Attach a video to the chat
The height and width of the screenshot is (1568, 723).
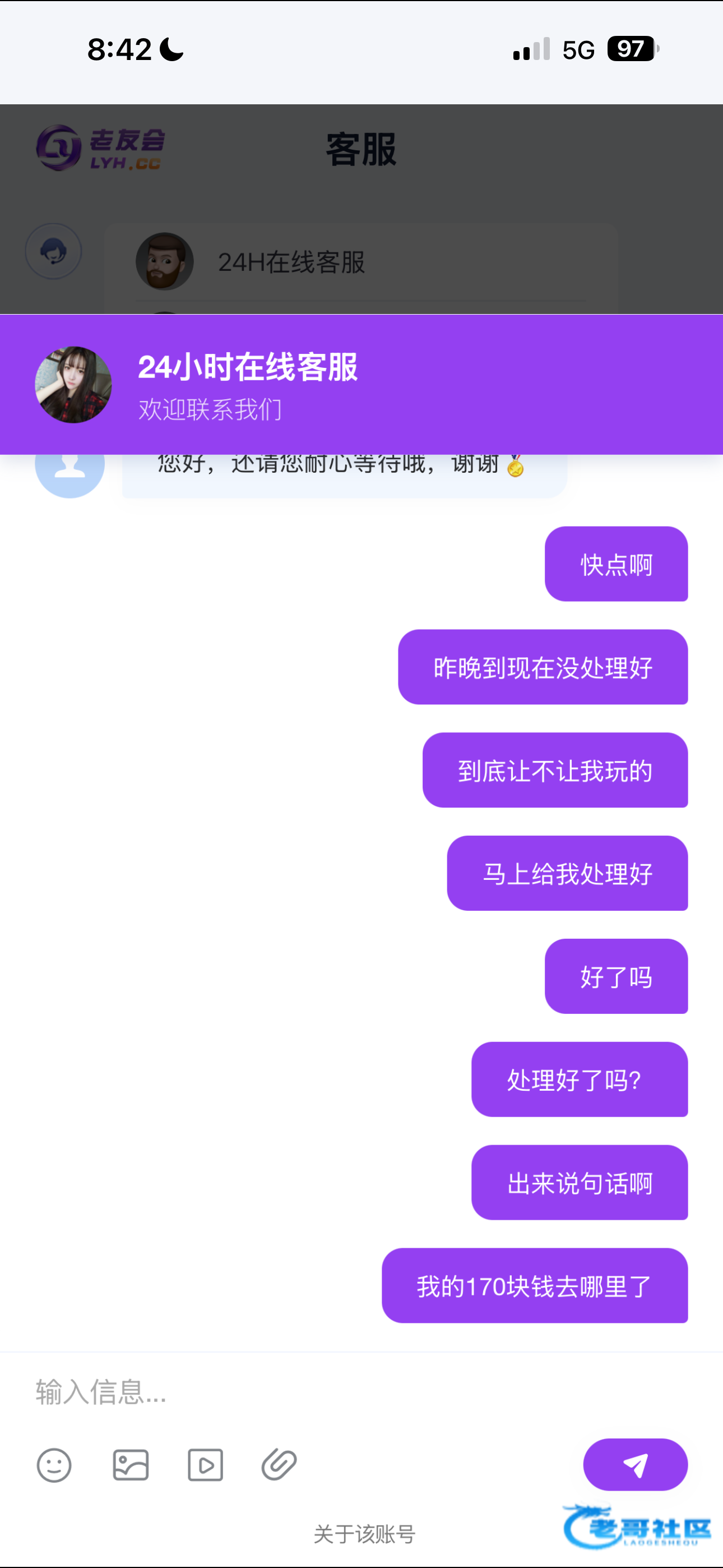pyautogui.click(x=205, y=1464)
